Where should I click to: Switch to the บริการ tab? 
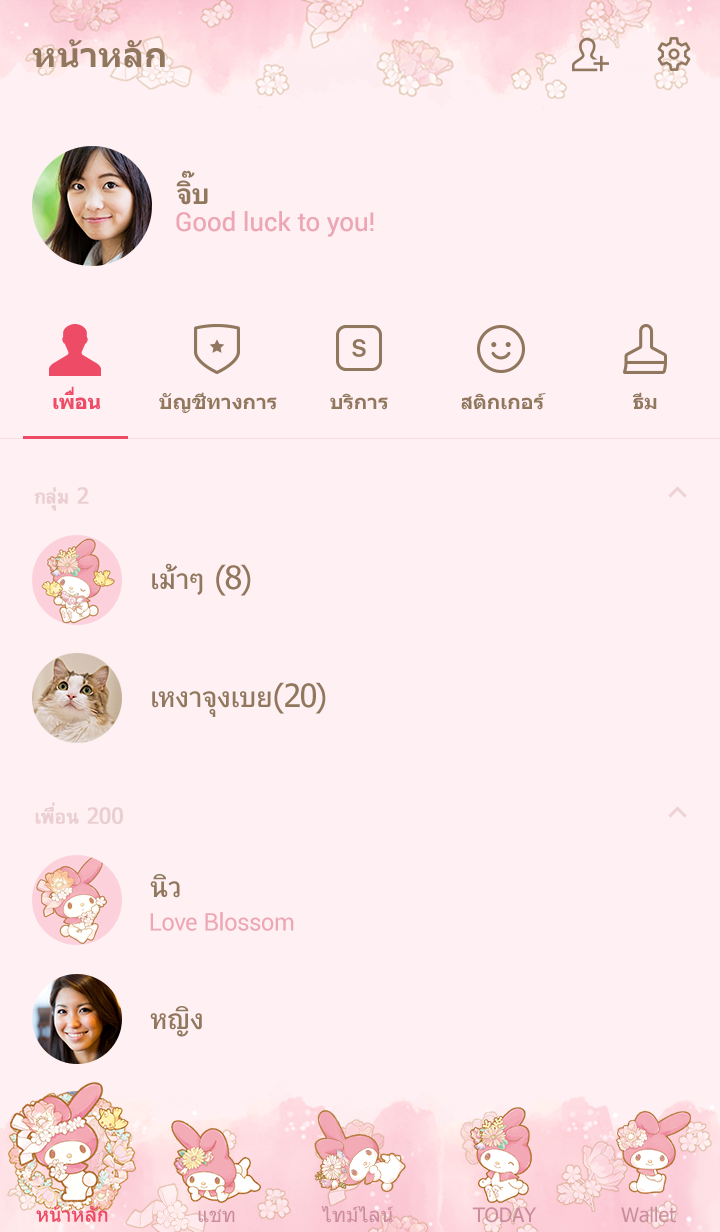(359, 370)
